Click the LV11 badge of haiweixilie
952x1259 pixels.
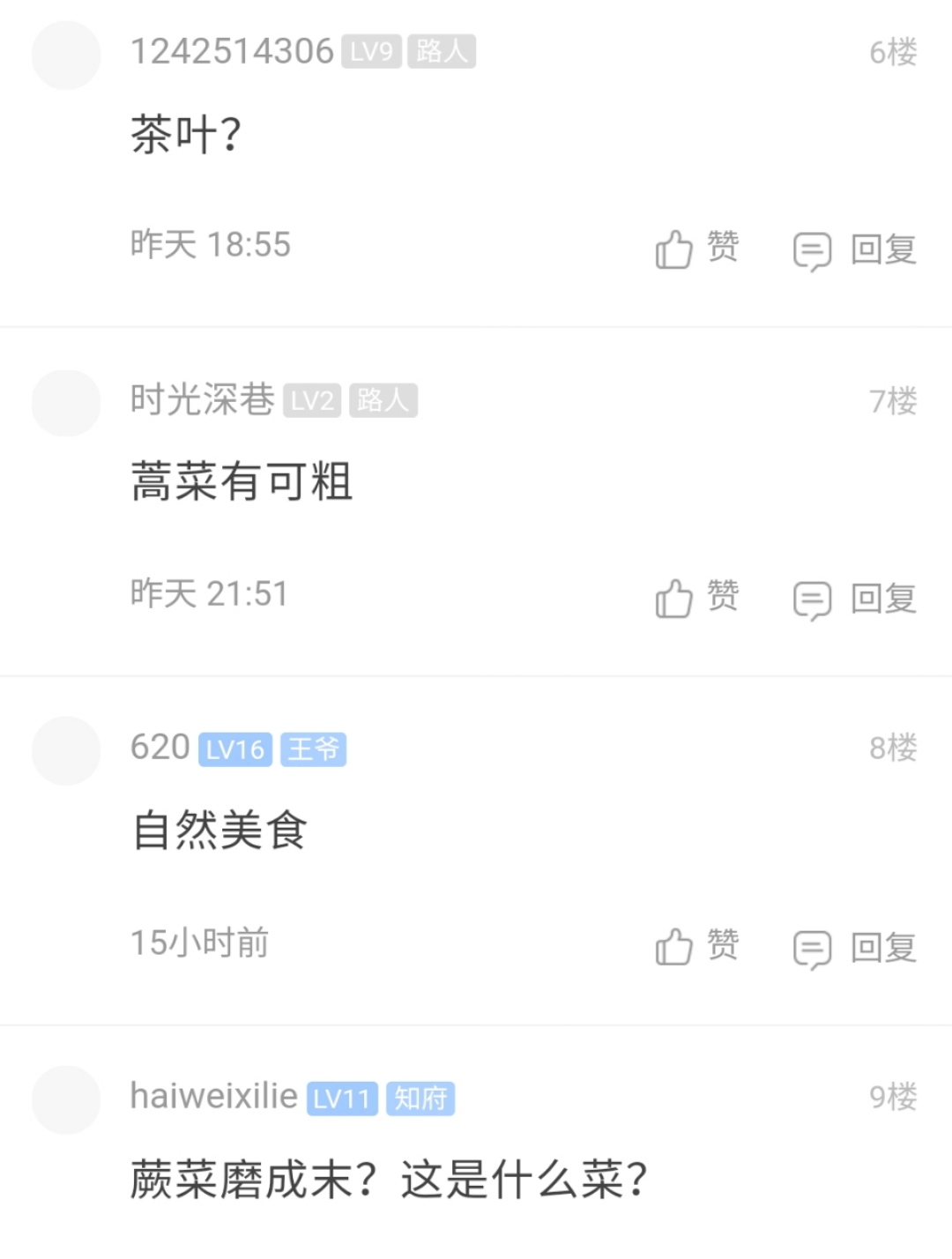[x=343, y=1099]
